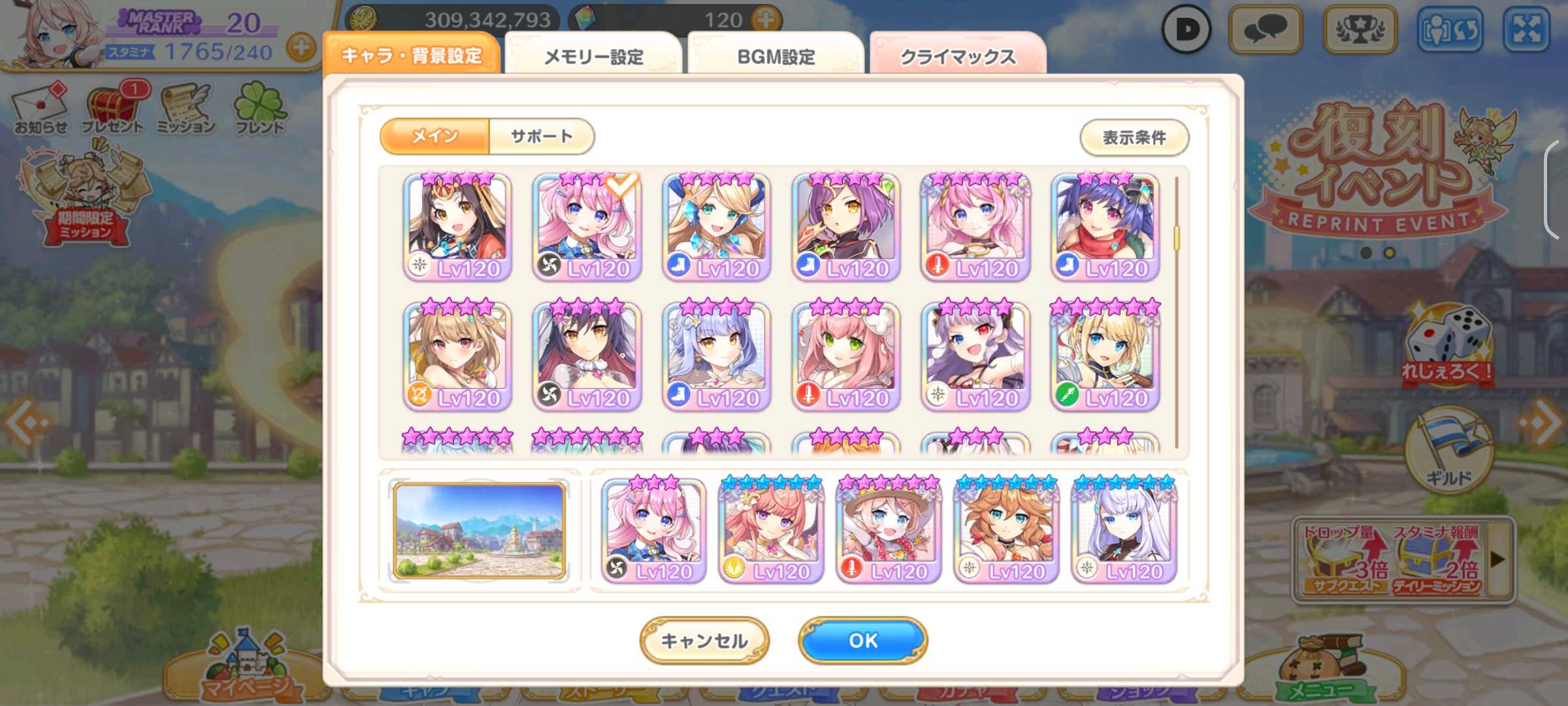Select the background scenery thumbnail
The width and height of the screenshot is (1568, 706).
[x=480, y=531]
